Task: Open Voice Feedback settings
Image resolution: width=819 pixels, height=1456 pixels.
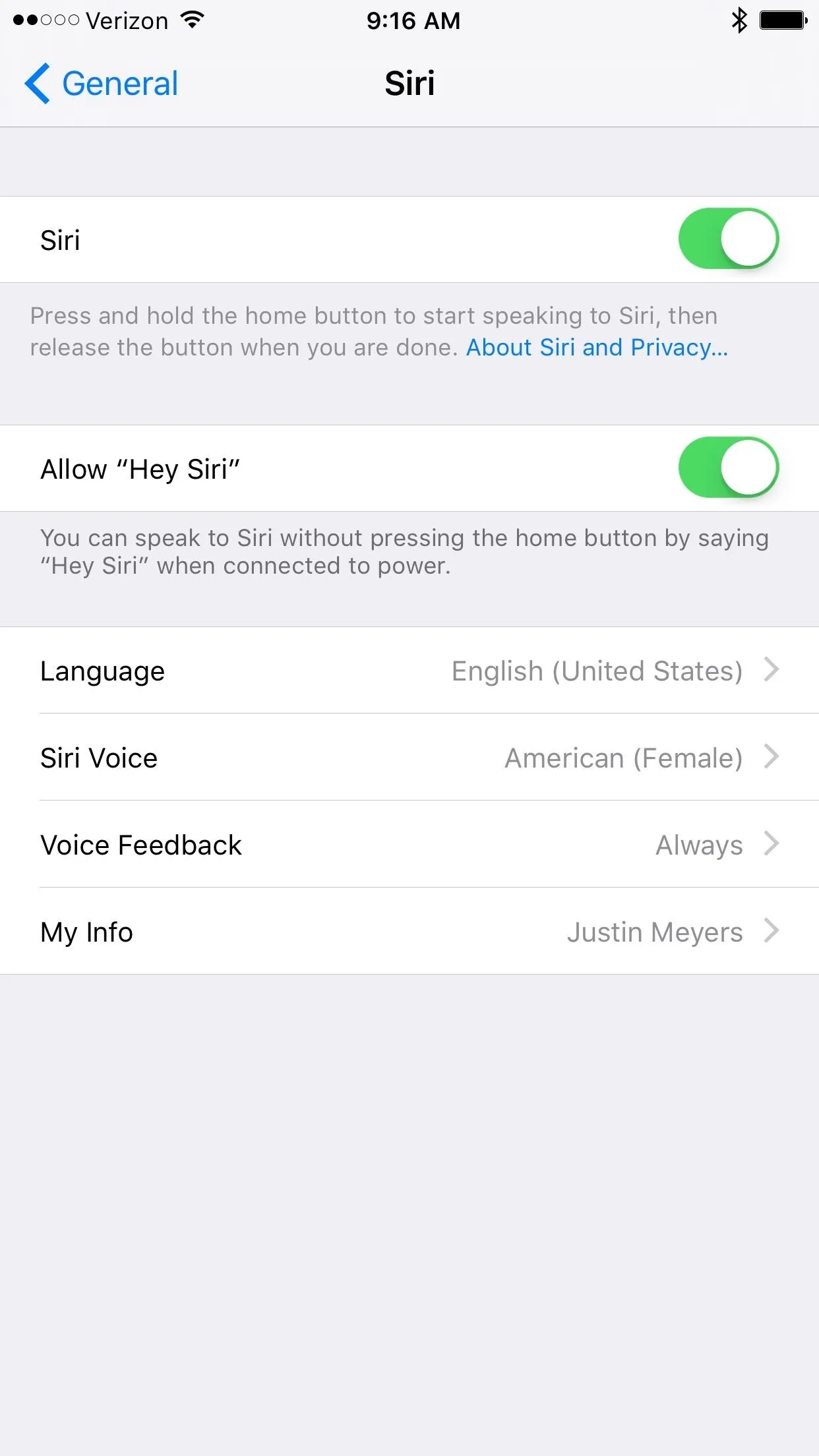Action: pyautogui.click(x=409, y=845)
